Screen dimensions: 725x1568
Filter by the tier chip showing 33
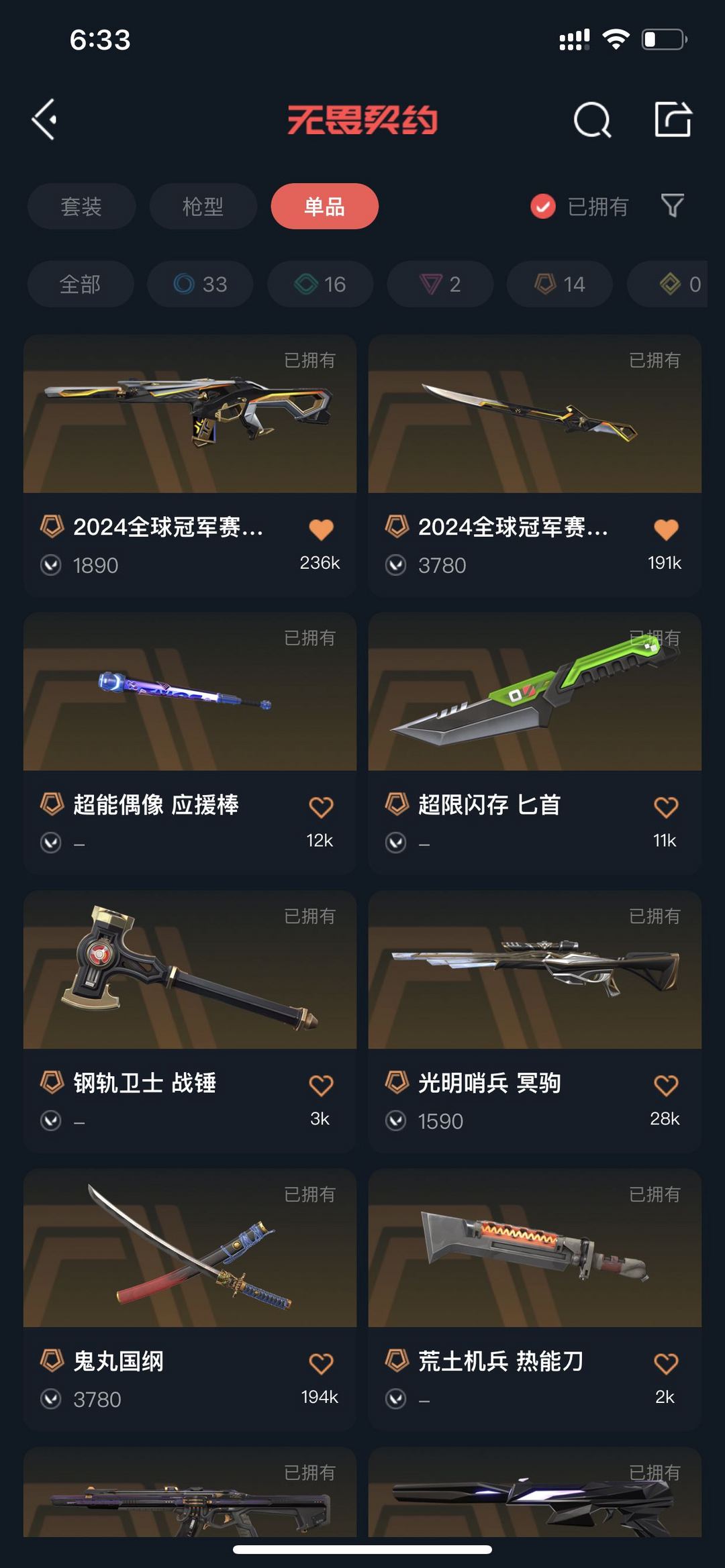pyautogui.click(x=200, y=284)
